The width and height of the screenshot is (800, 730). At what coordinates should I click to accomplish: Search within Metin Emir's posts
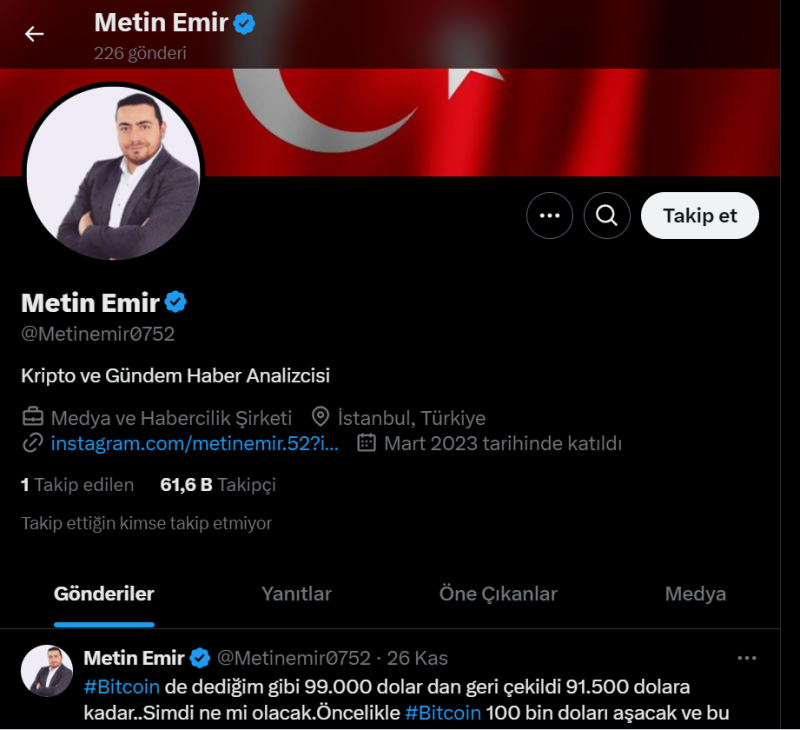pos(607,216)
